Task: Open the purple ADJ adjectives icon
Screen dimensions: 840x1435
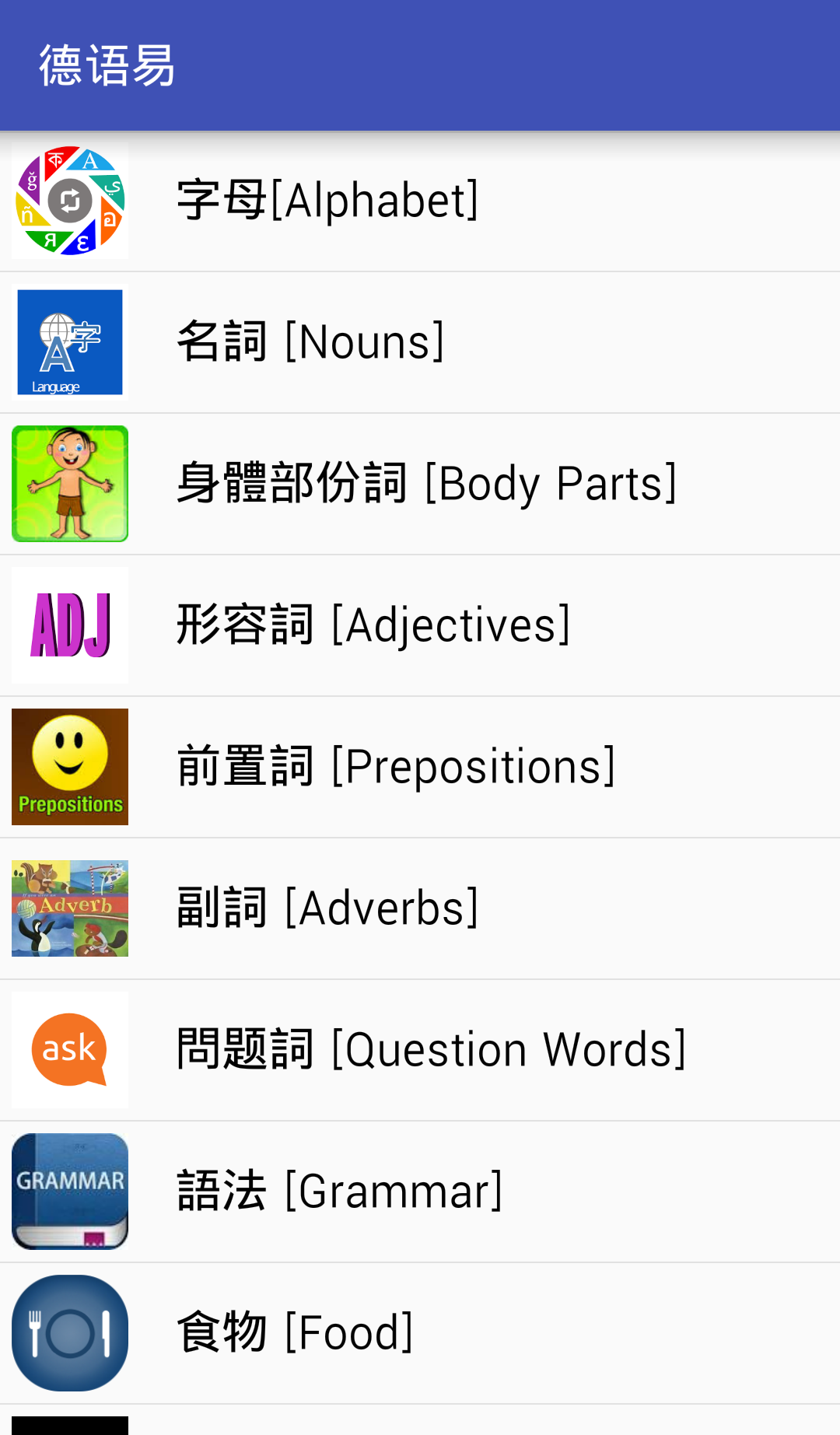Action: pyautogui.click(x=70, y=625)
